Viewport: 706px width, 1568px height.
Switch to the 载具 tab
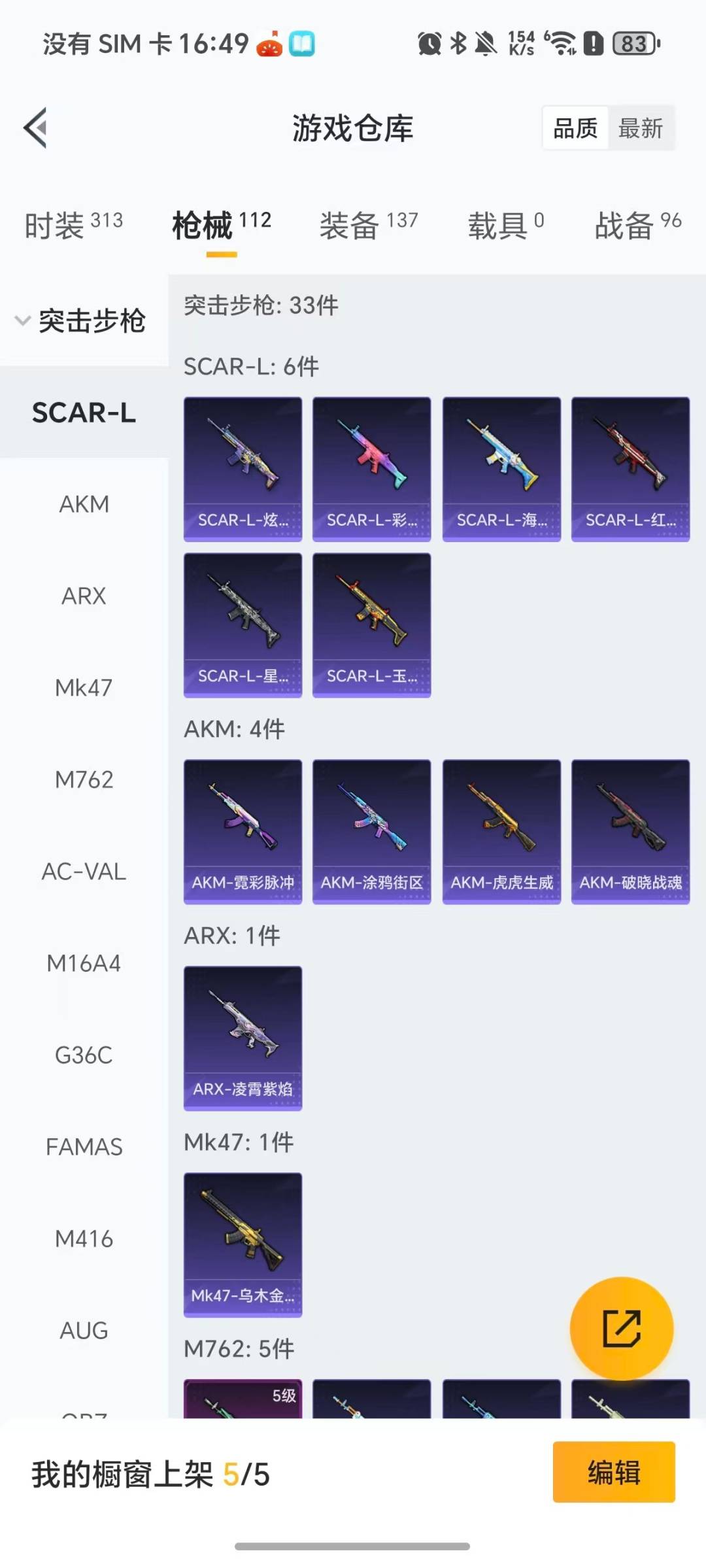[505, 225]
